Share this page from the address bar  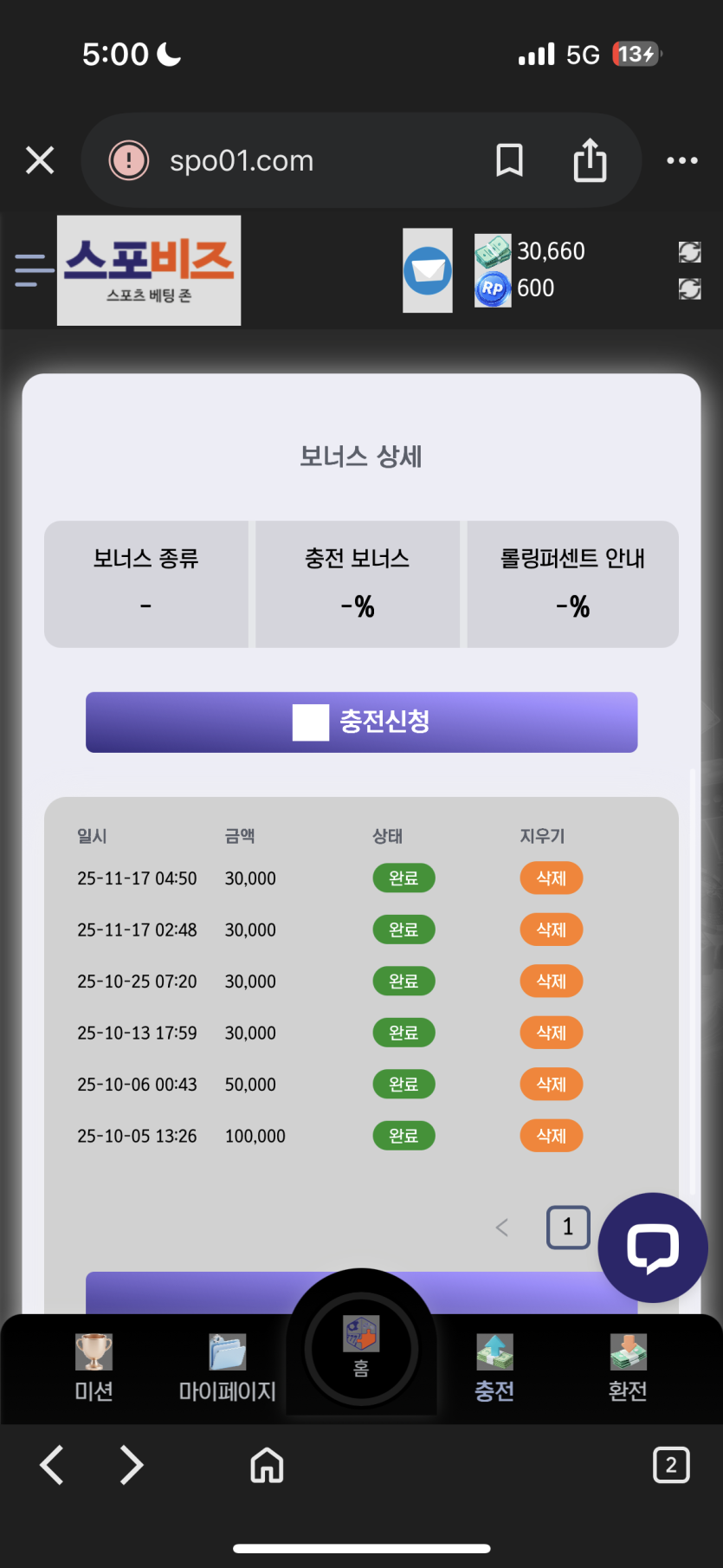point(590,160)
